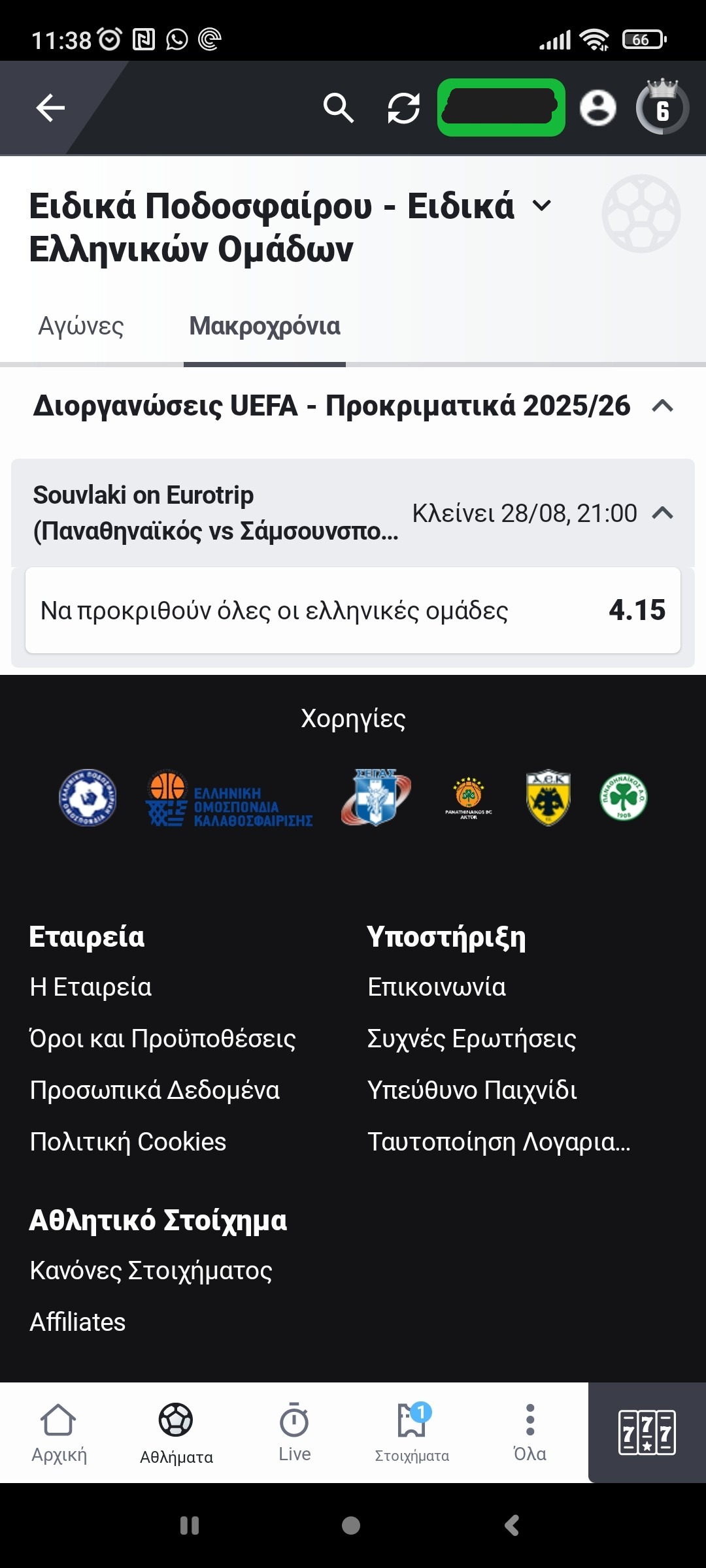Open Υπεύθυνο Παιχνίδι link
Viewport: 706px width, 1568px height.
click(x=472, y=1090)
